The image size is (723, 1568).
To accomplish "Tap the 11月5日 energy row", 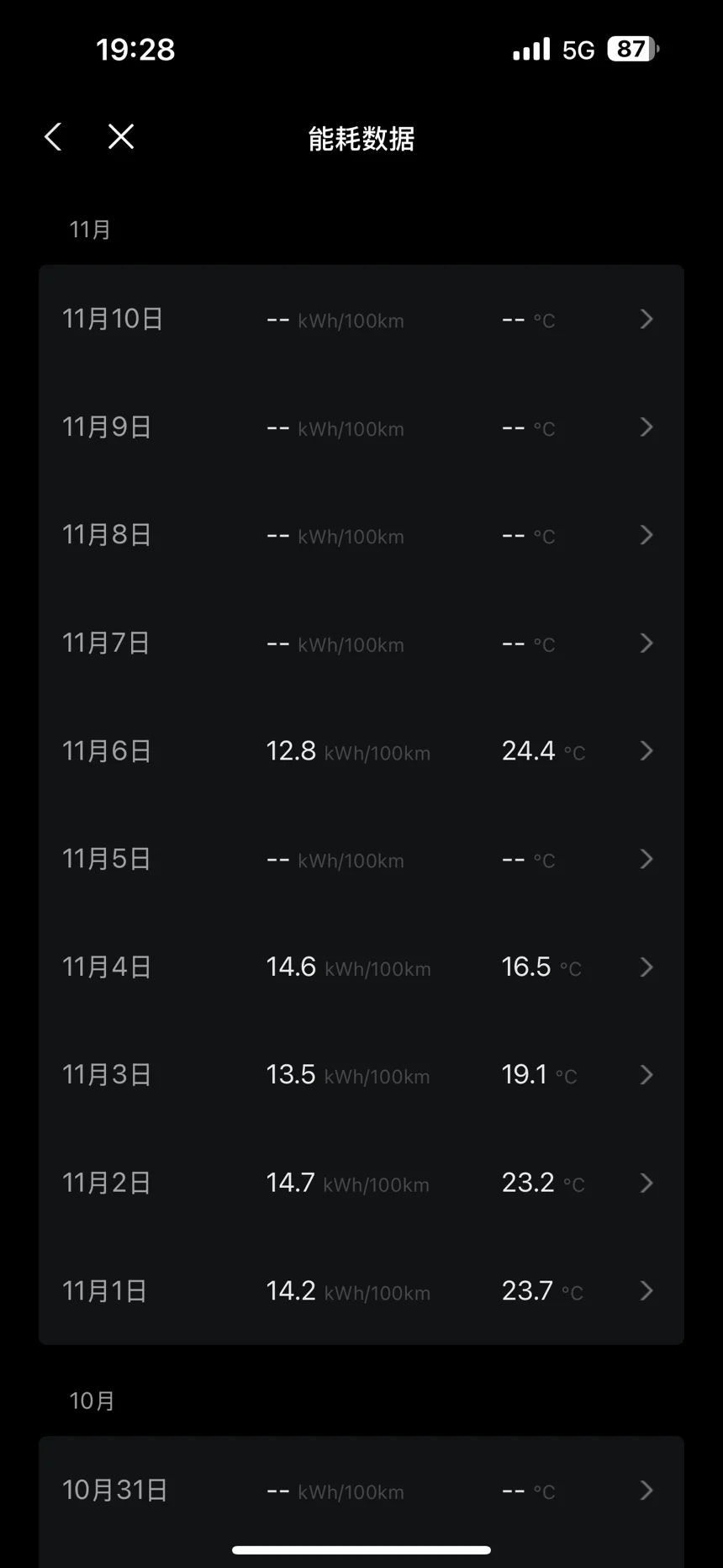I will pos(361,859).
